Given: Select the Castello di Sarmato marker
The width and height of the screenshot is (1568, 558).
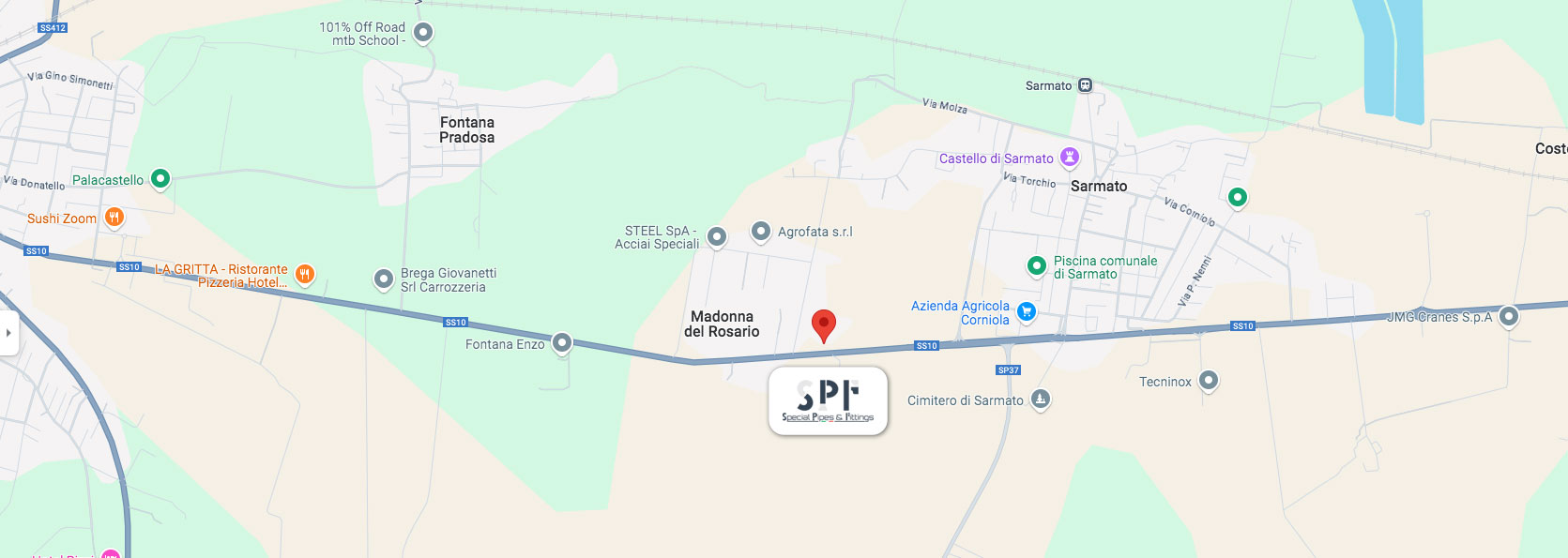Looking at the screenshot, I should click(1070, 157).
